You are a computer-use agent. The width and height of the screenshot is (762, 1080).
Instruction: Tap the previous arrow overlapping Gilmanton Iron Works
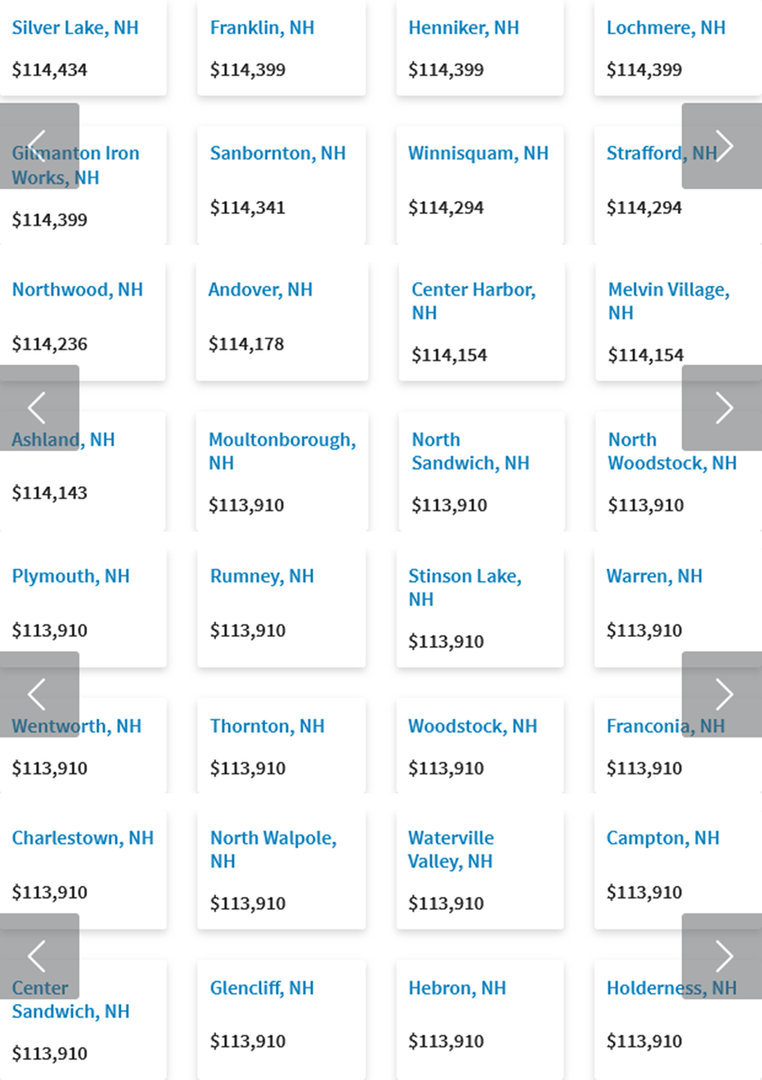[39, 146]
